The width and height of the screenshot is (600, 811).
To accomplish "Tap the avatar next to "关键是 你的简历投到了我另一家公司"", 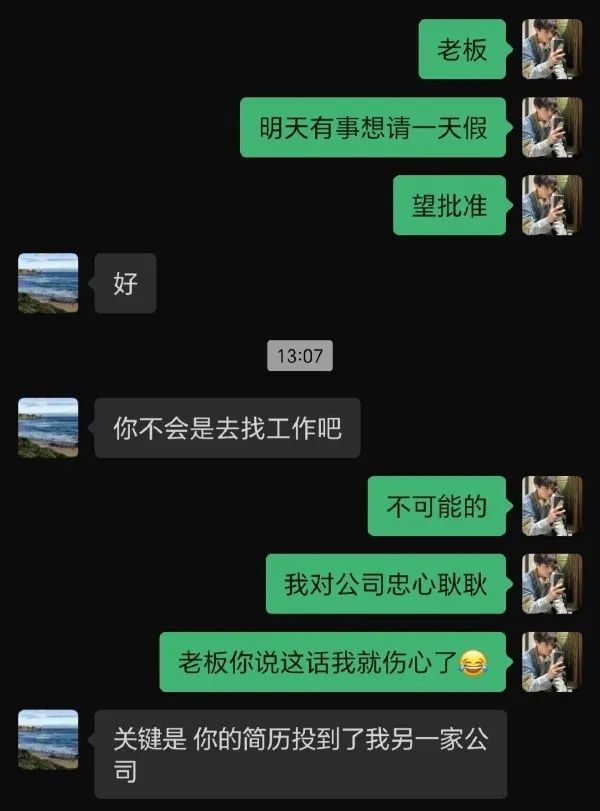I will 48,740.
